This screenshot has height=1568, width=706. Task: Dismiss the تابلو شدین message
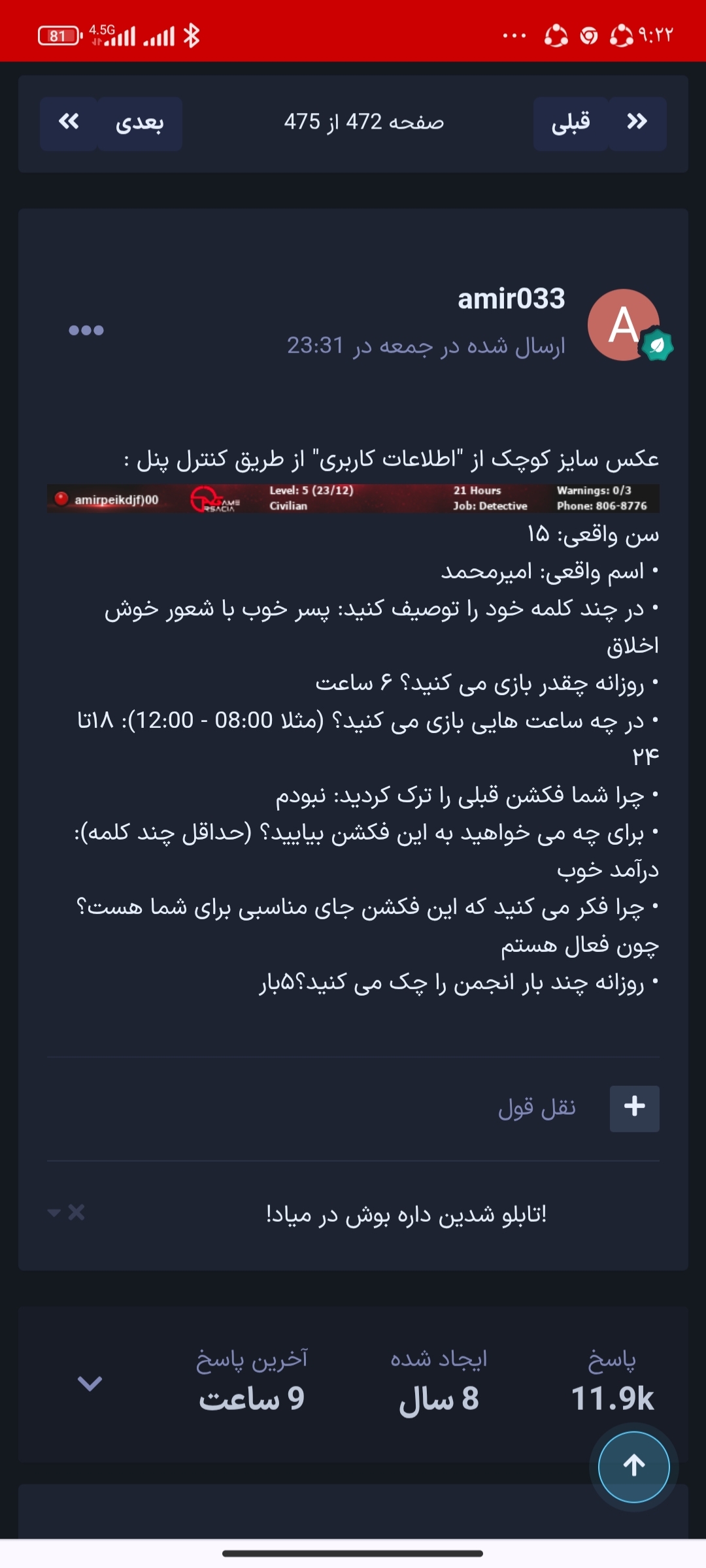pos(76,1213)
